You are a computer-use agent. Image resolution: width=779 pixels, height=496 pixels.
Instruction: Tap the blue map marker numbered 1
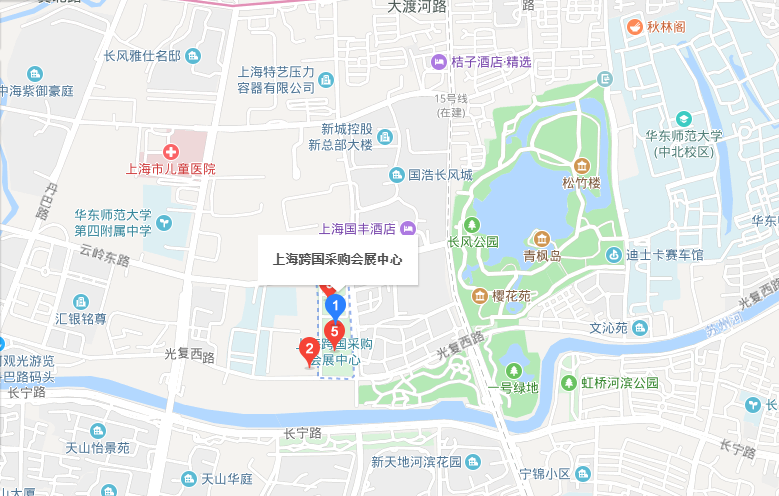(x=337, y=304)
